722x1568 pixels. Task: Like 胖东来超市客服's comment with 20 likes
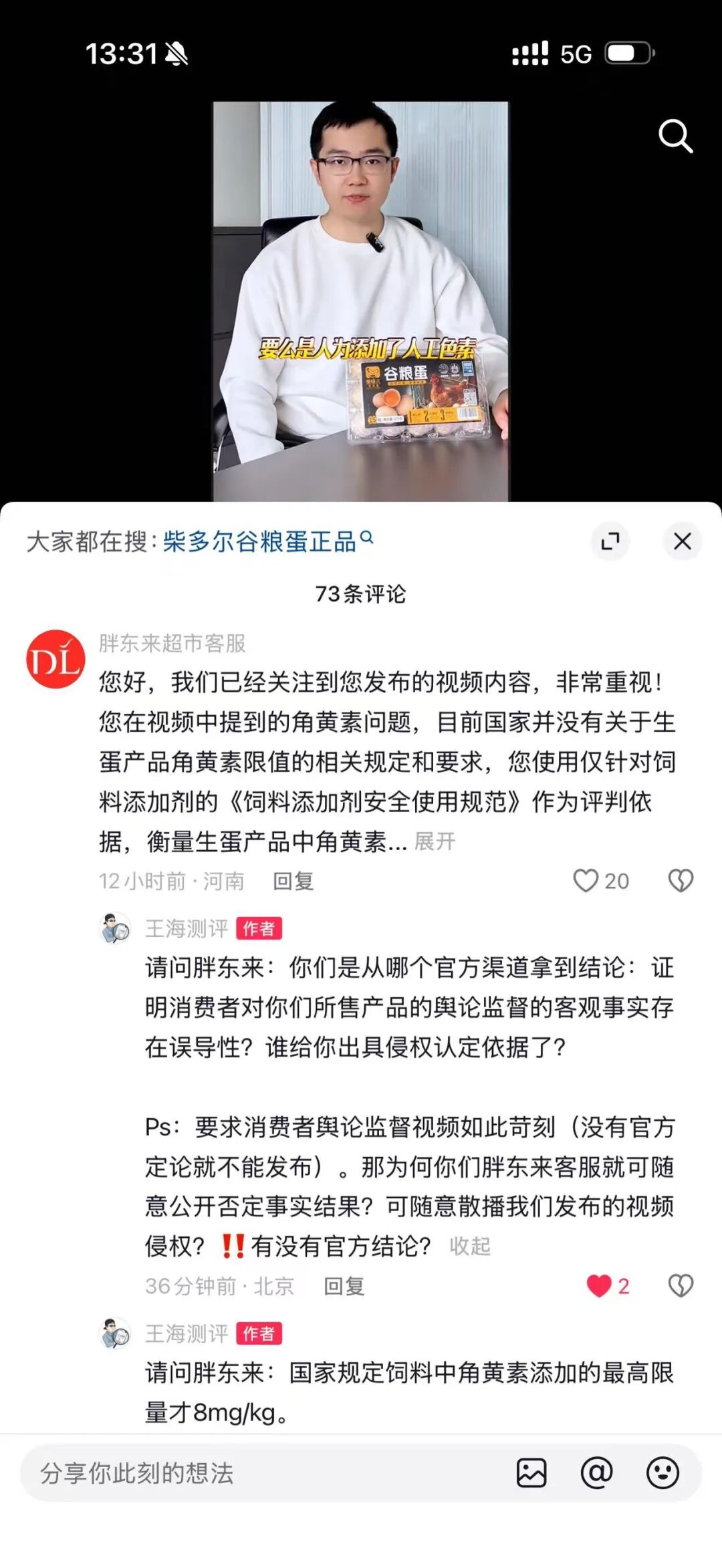pos(586,880)
